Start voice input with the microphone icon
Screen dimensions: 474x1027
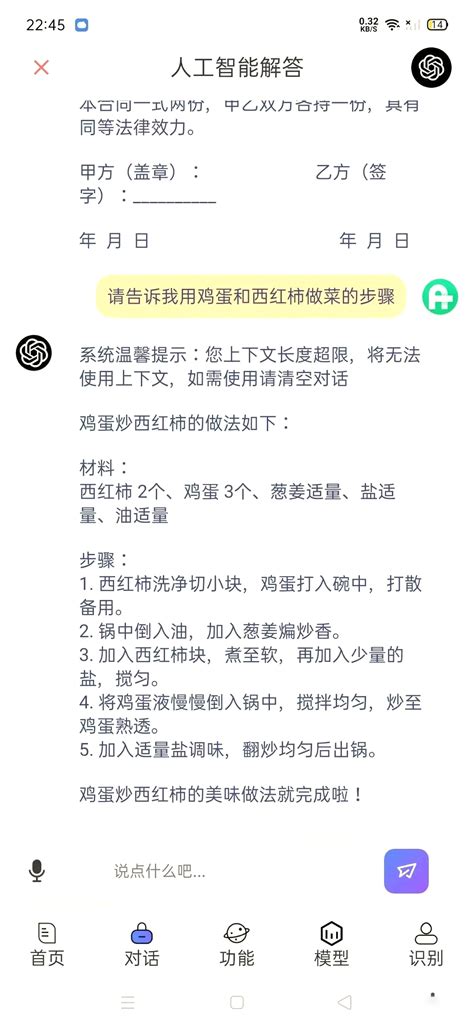(37, 870)
